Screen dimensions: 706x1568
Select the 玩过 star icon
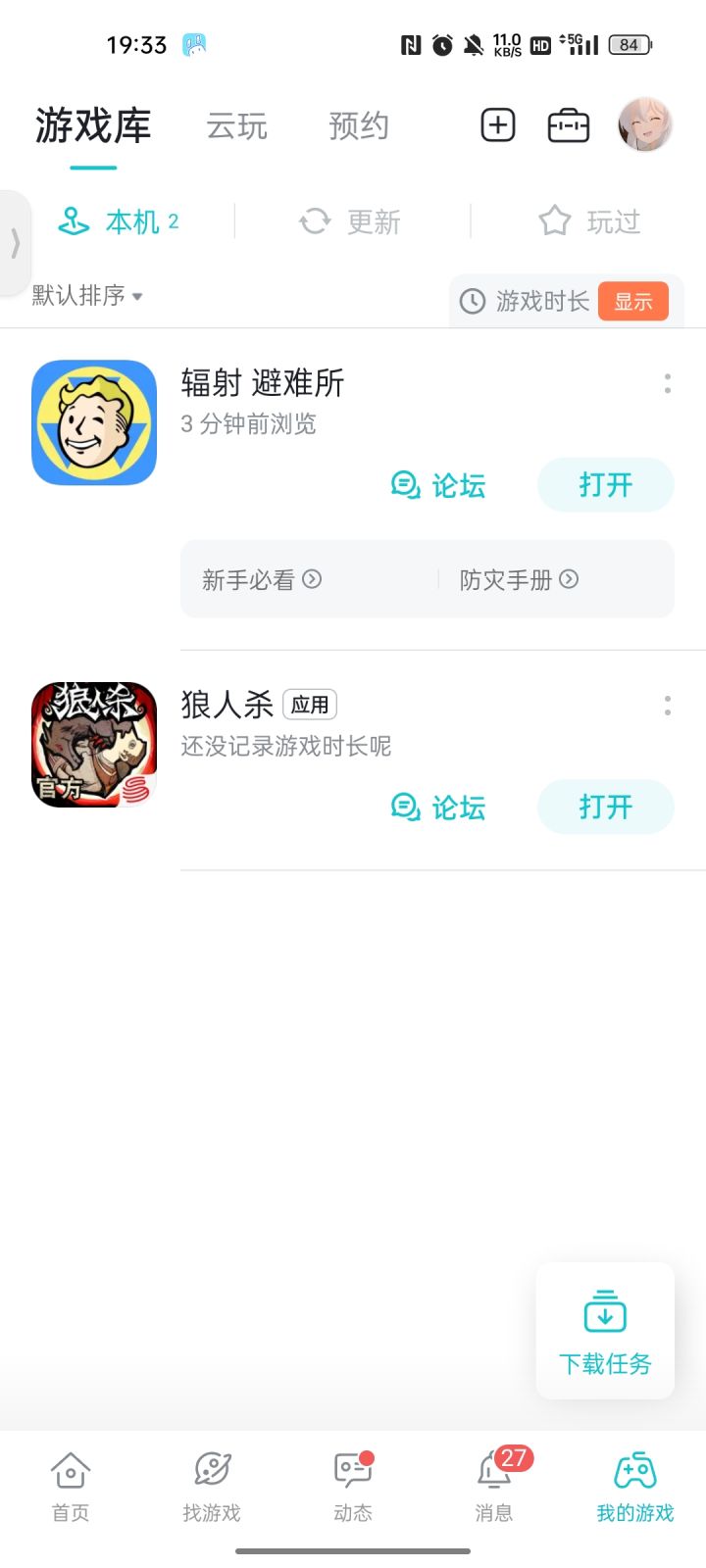click(x=556, y=221)
